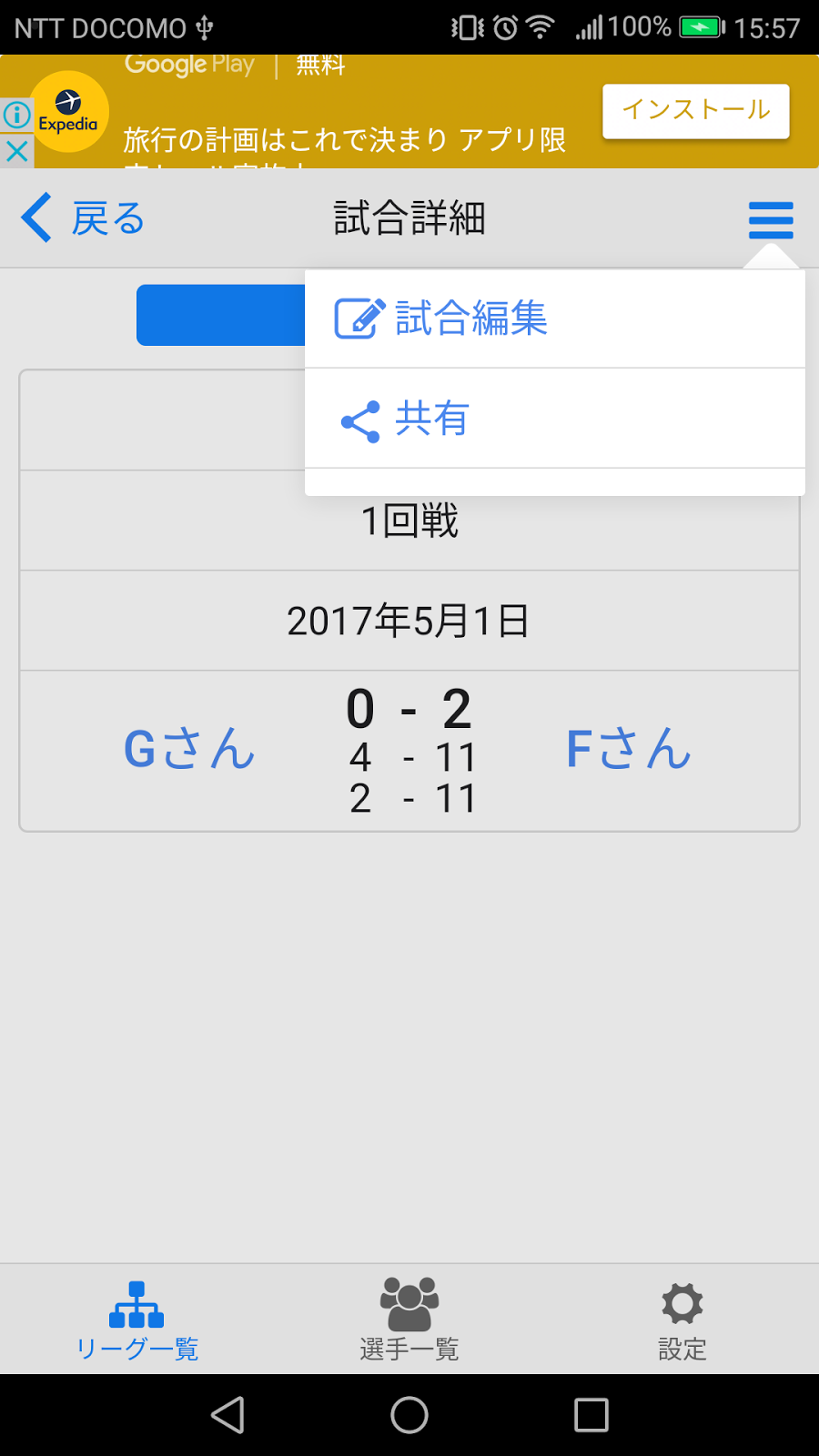Switch to リーグ一覧 tab
819x1456 pixels.
coord(136,1320)
